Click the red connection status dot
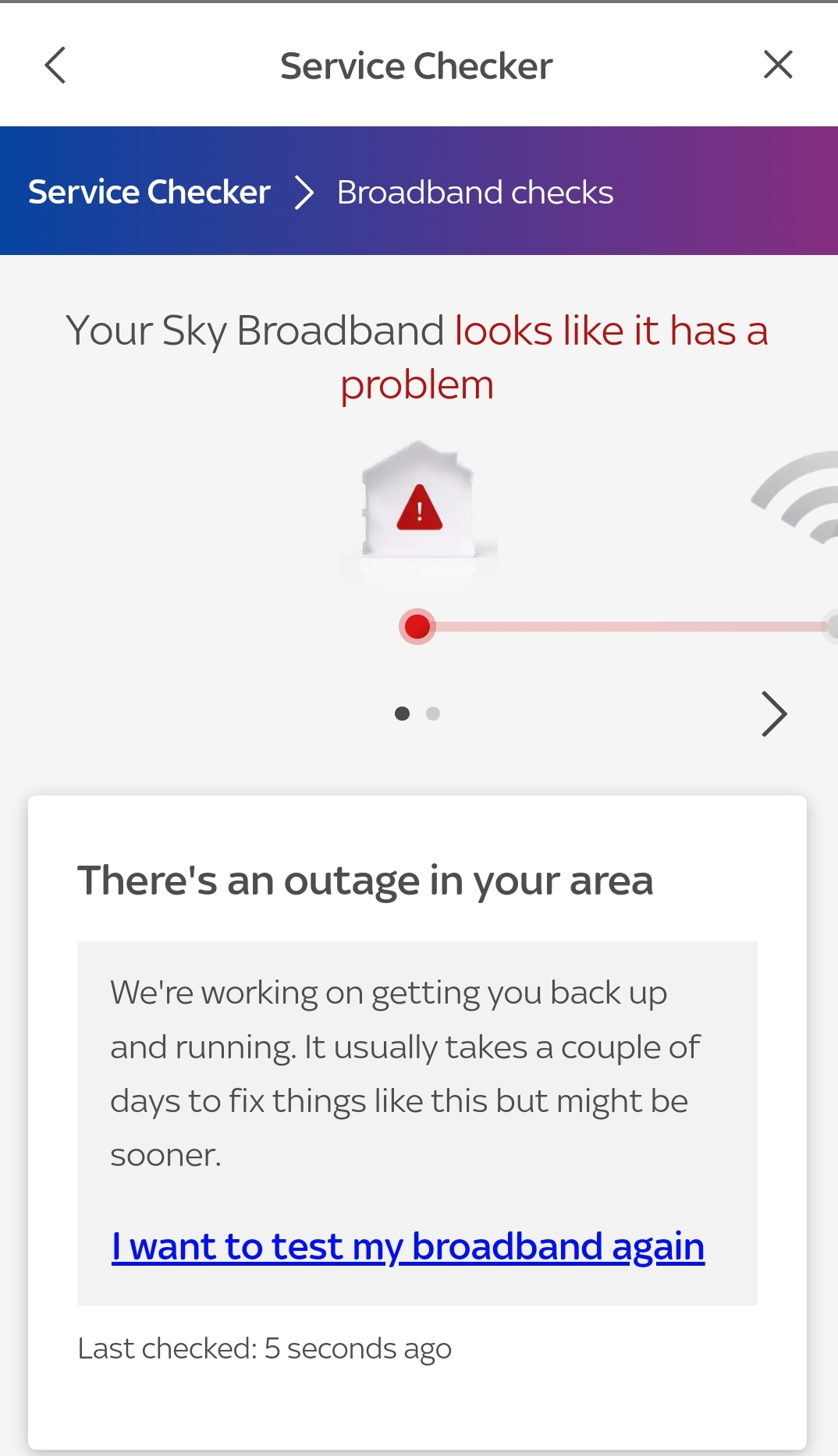This screenshot has height=1456, width=838. pyautogui.click(x=417, y=625)
